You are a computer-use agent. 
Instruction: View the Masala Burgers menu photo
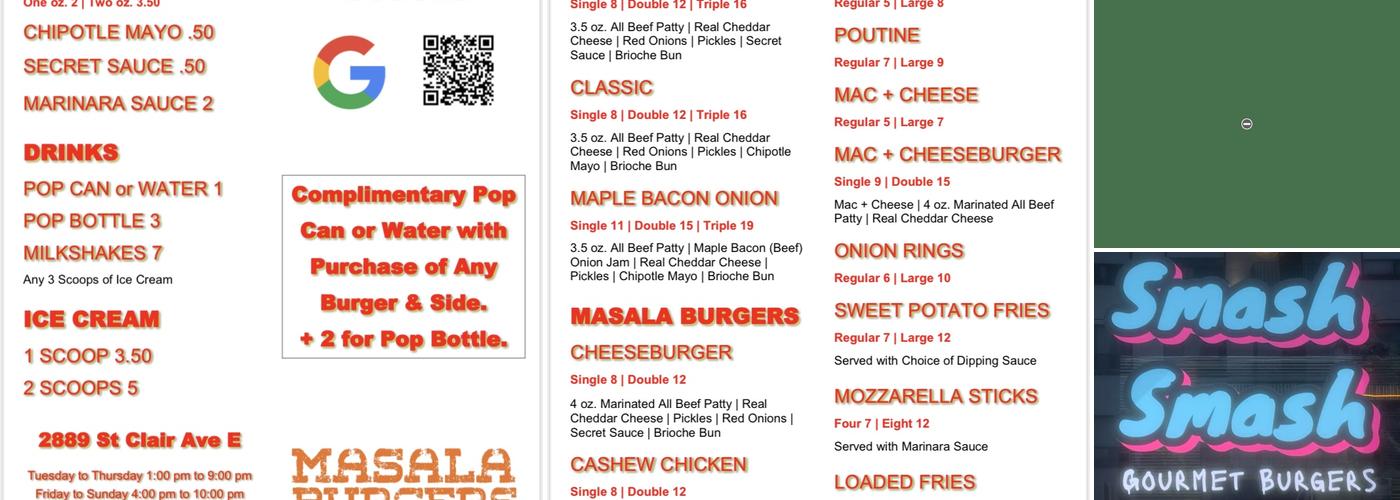(817, 250)
